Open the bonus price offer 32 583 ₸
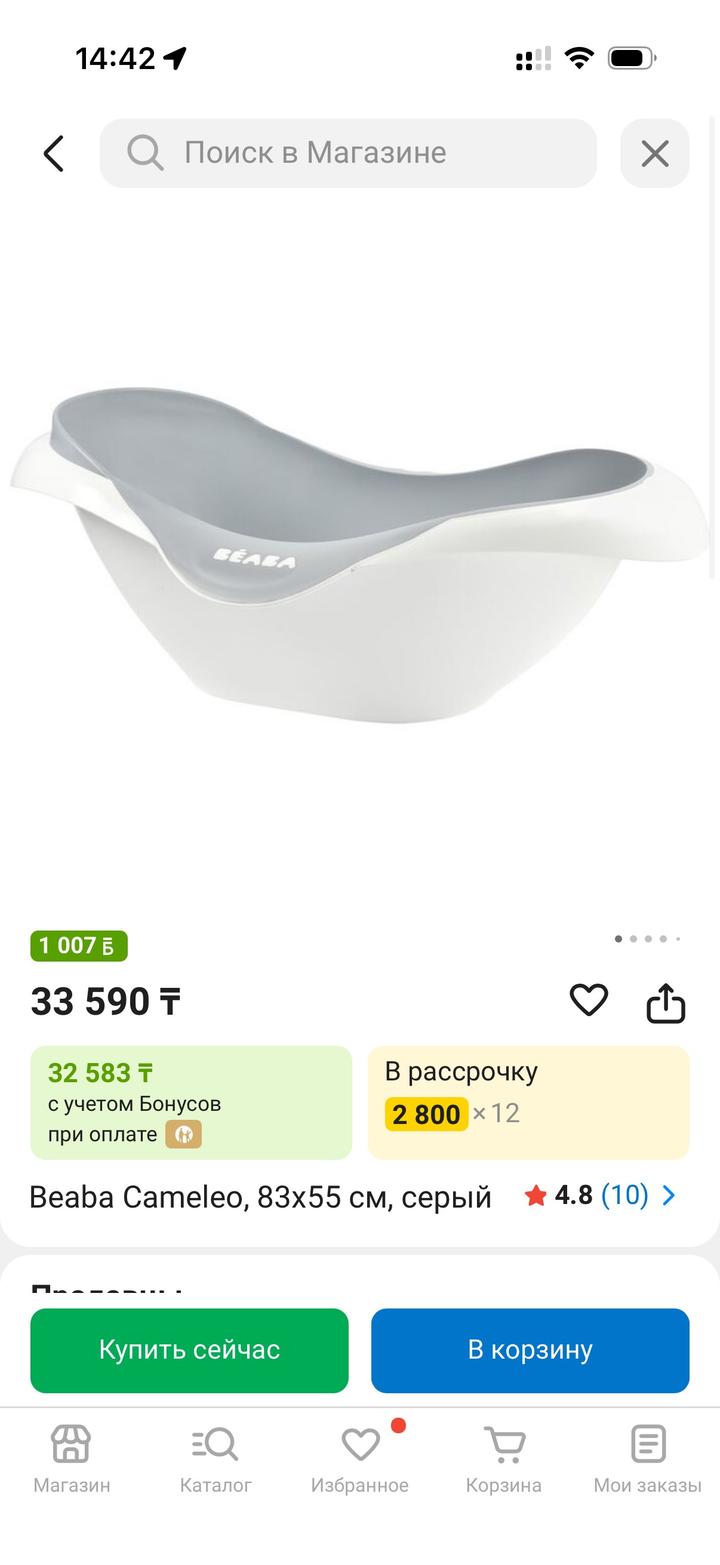The height and width of the screenshot is (1565, 720). (191, 1102)
